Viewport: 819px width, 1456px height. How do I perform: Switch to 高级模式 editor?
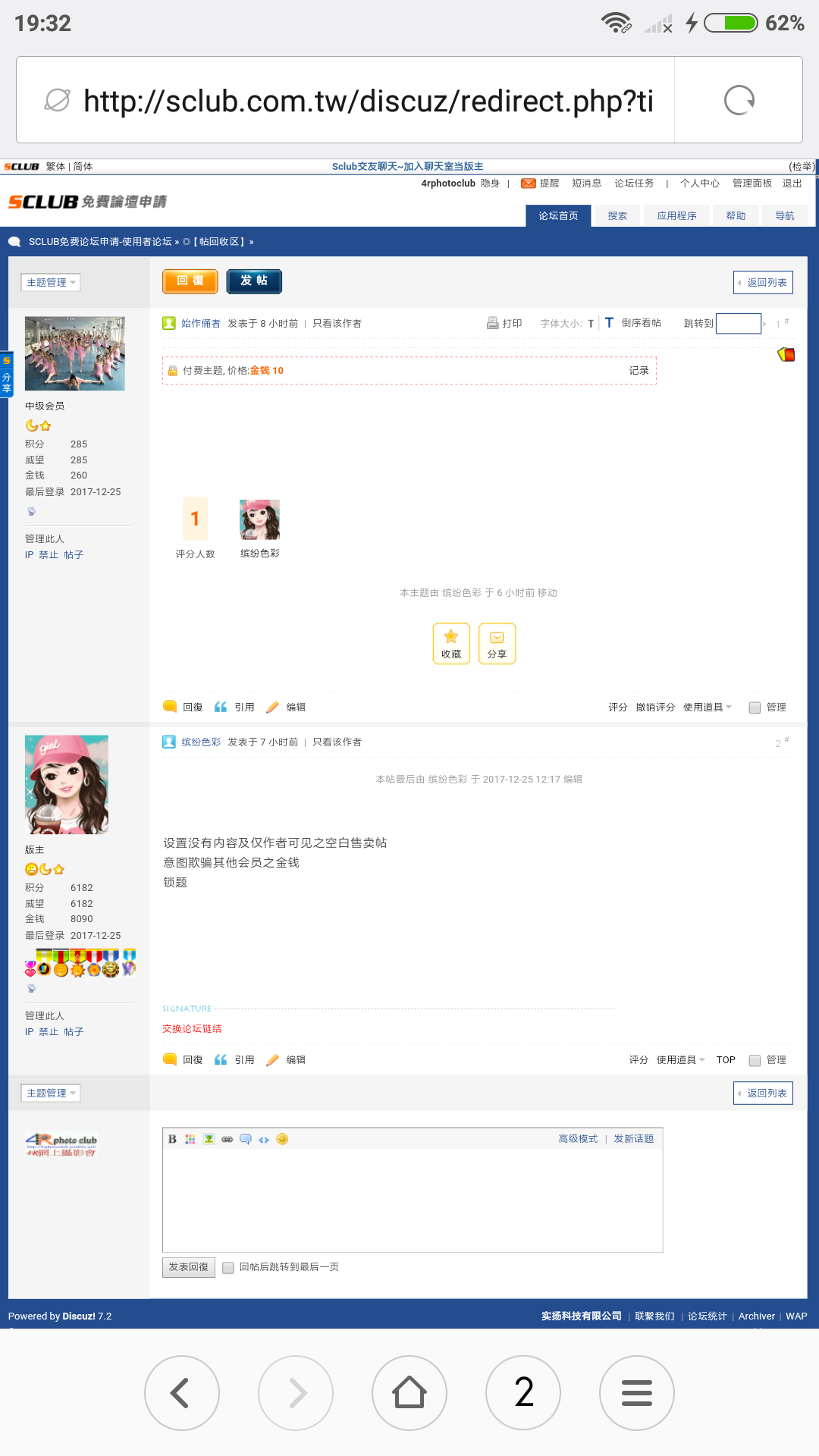(578, 1139)
